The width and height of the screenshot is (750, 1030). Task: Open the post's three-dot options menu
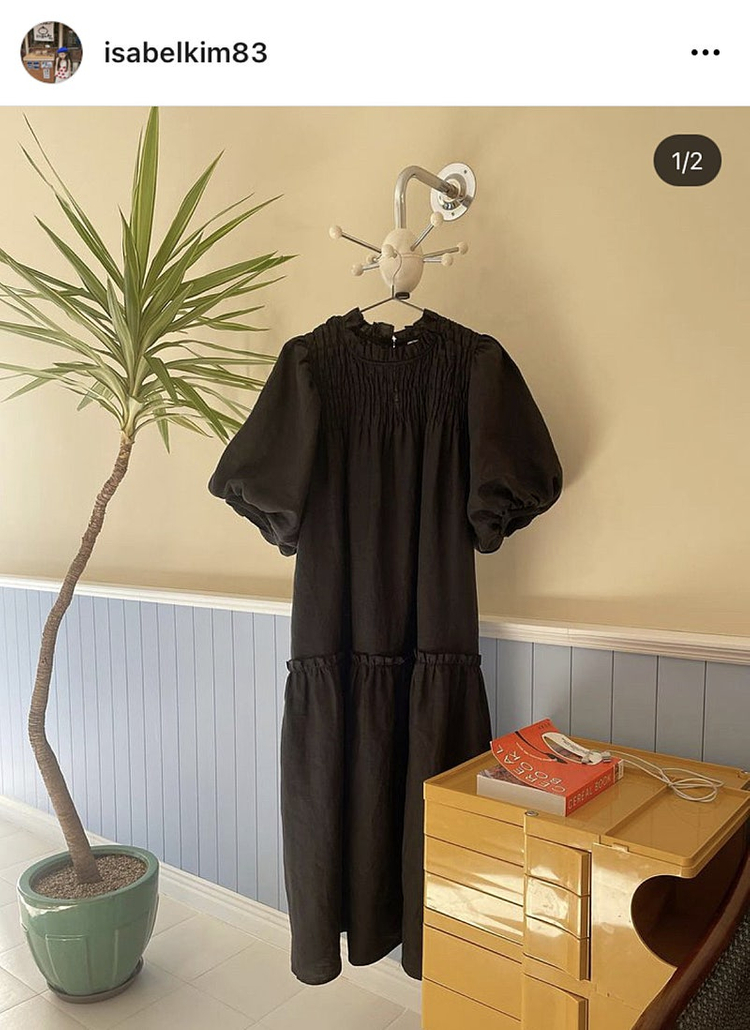[705, 53]
